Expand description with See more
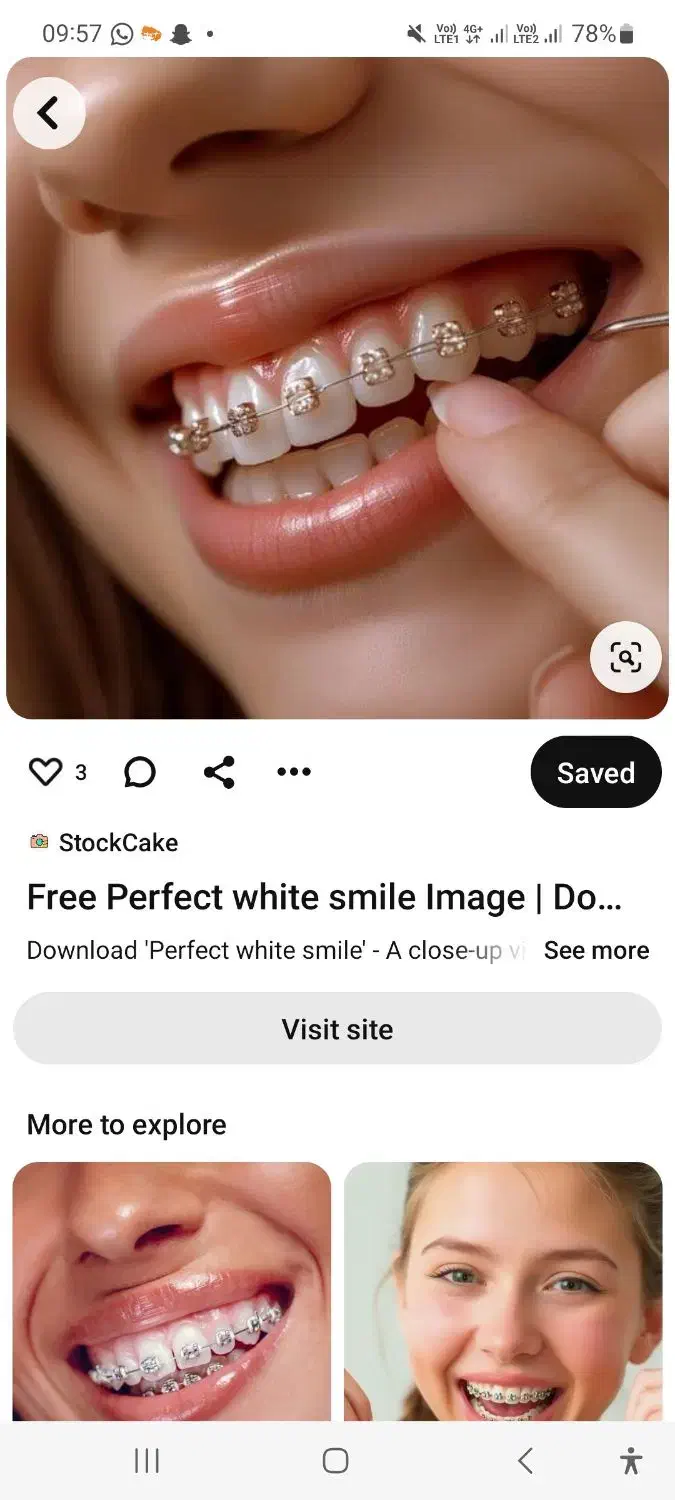Viewport: 675px width, 1500px height. (x=596, y=950)
